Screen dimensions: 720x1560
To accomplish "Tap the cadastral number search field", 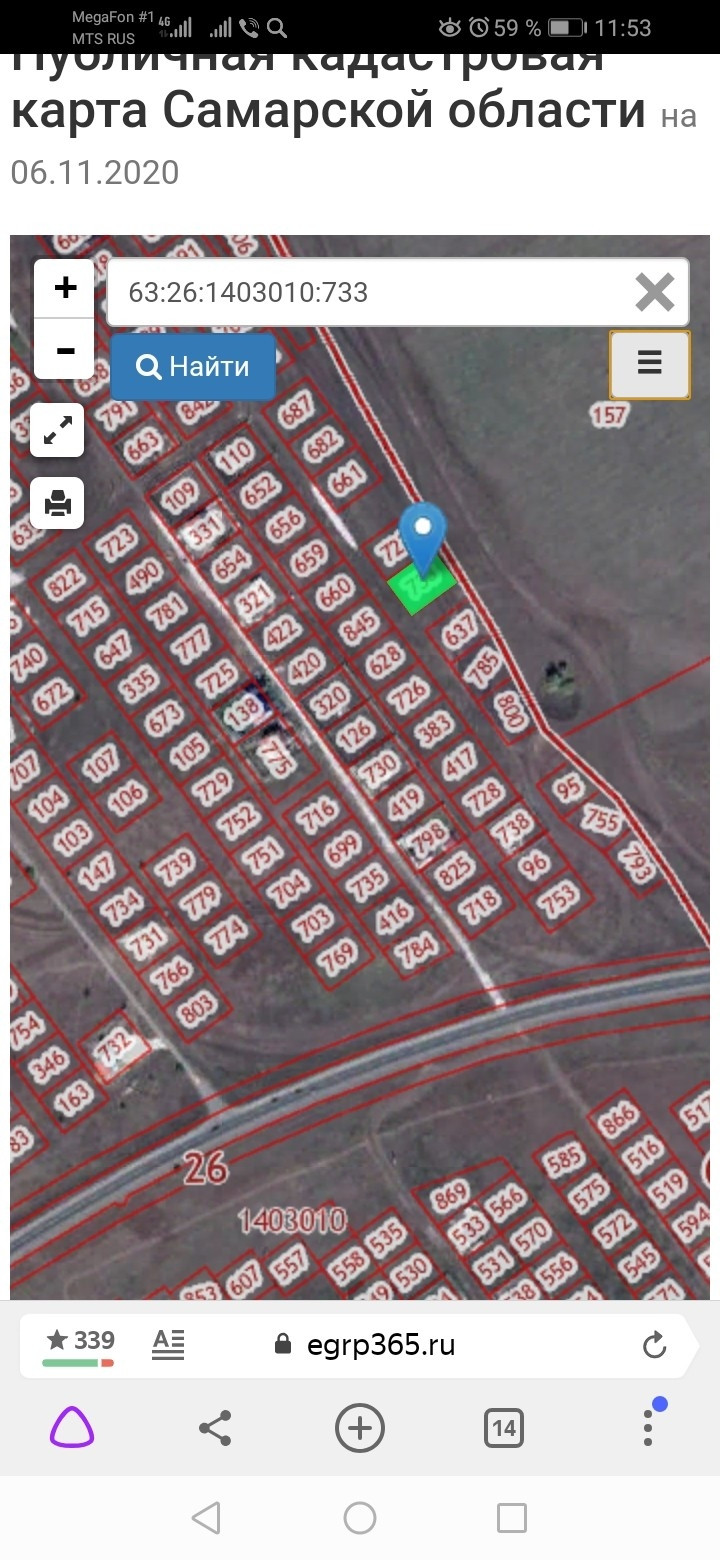I will [370, 292].
